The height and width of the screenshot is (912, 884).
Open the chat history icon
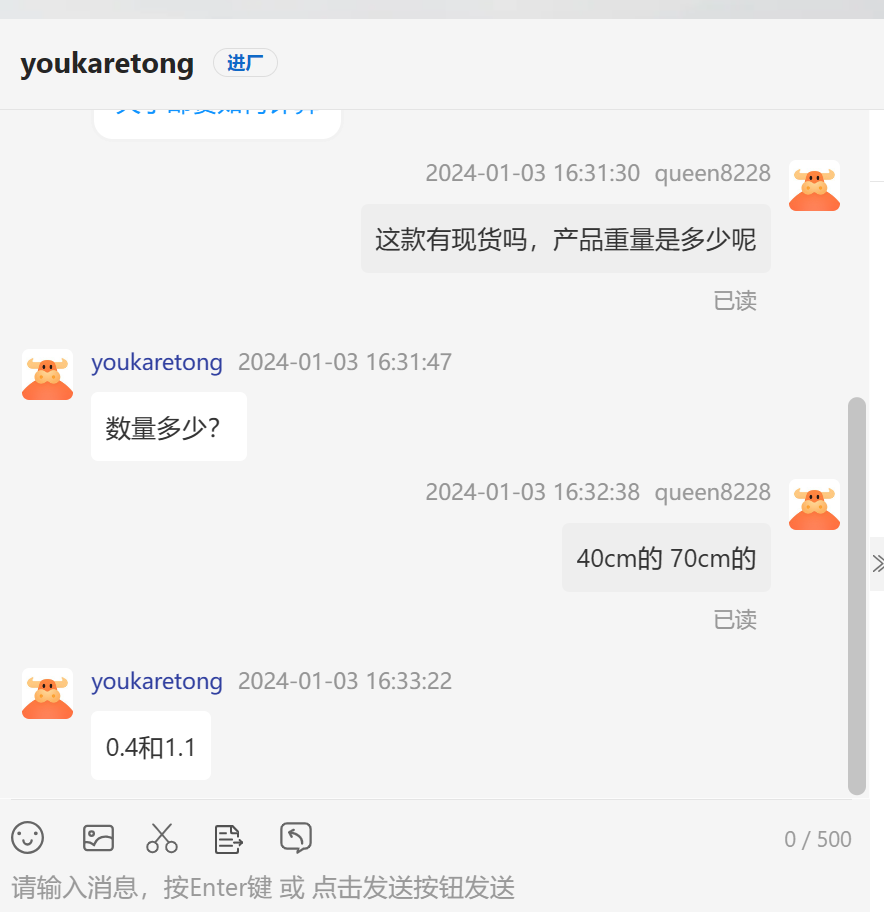click(296, 837)
